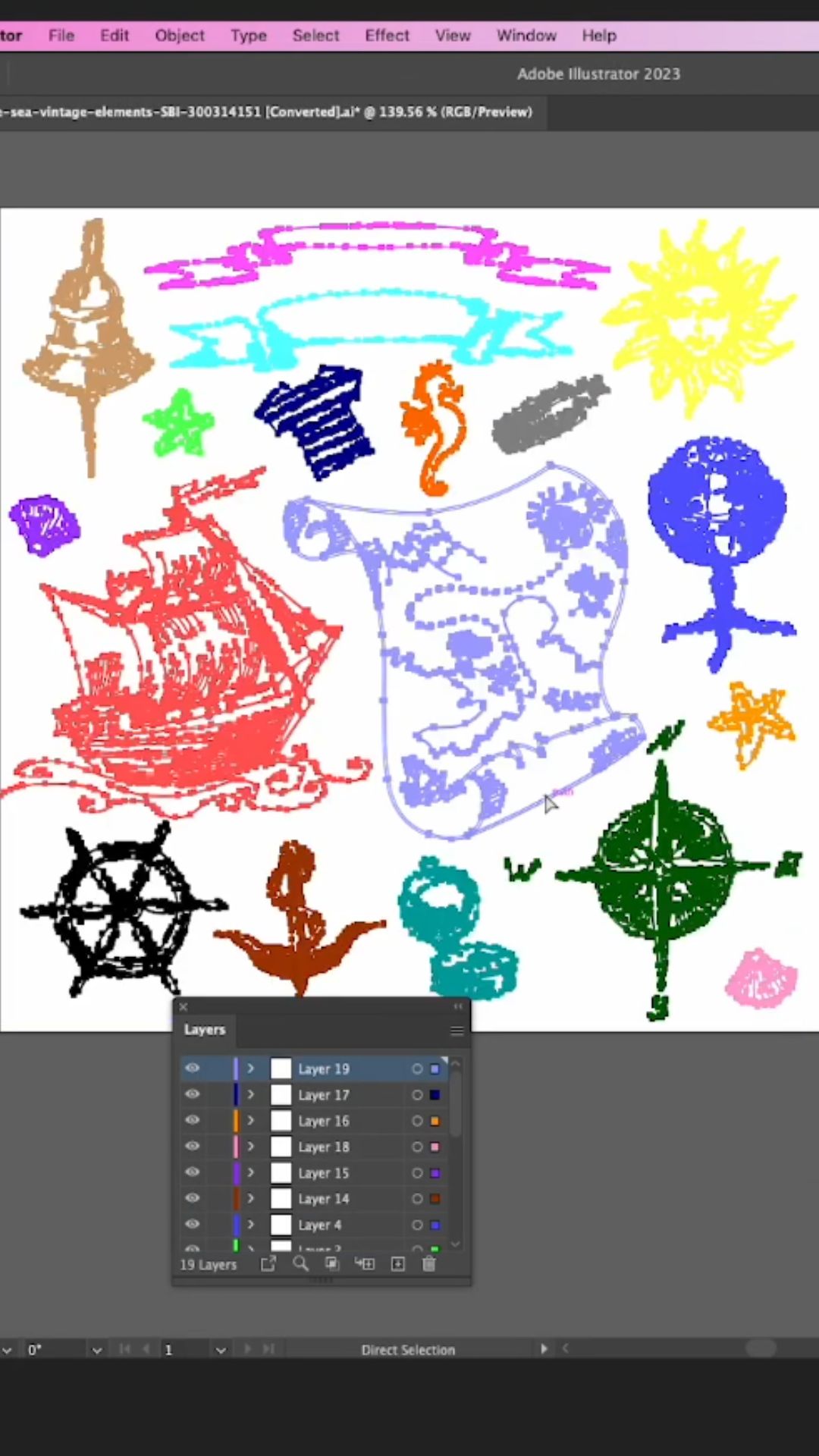Open the rotation angle dropdown
The height and width of the screenshot is (1456, 819).
[x=97, y=1350]
